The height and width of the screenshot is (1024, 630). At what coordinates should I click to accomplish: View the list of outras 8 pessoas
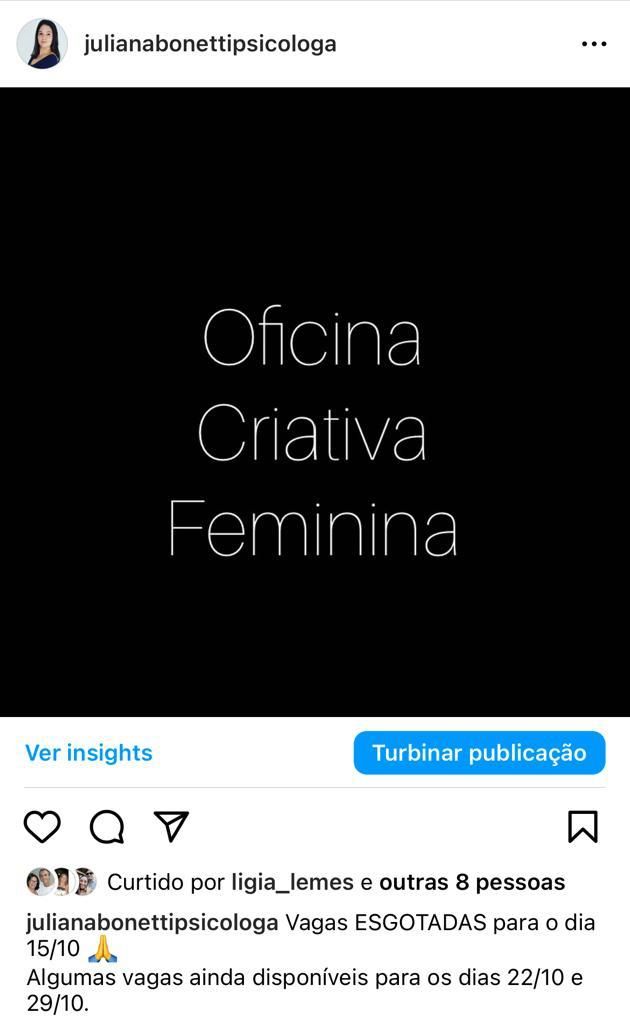pyautogui.click(x=472, y=882)
